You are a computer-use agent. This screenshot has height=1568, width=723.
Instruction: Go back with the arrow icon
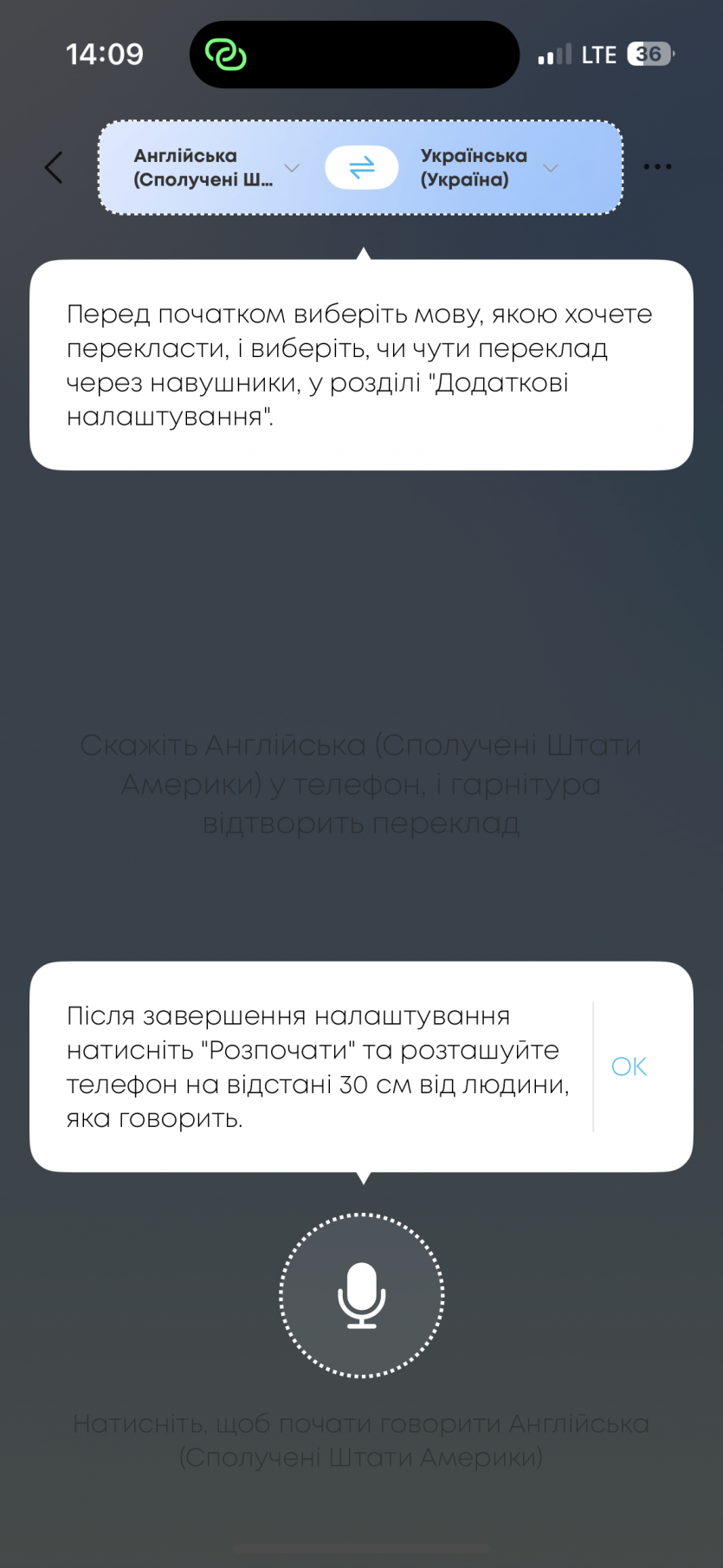pyautogui.click(x=54, y=167)
